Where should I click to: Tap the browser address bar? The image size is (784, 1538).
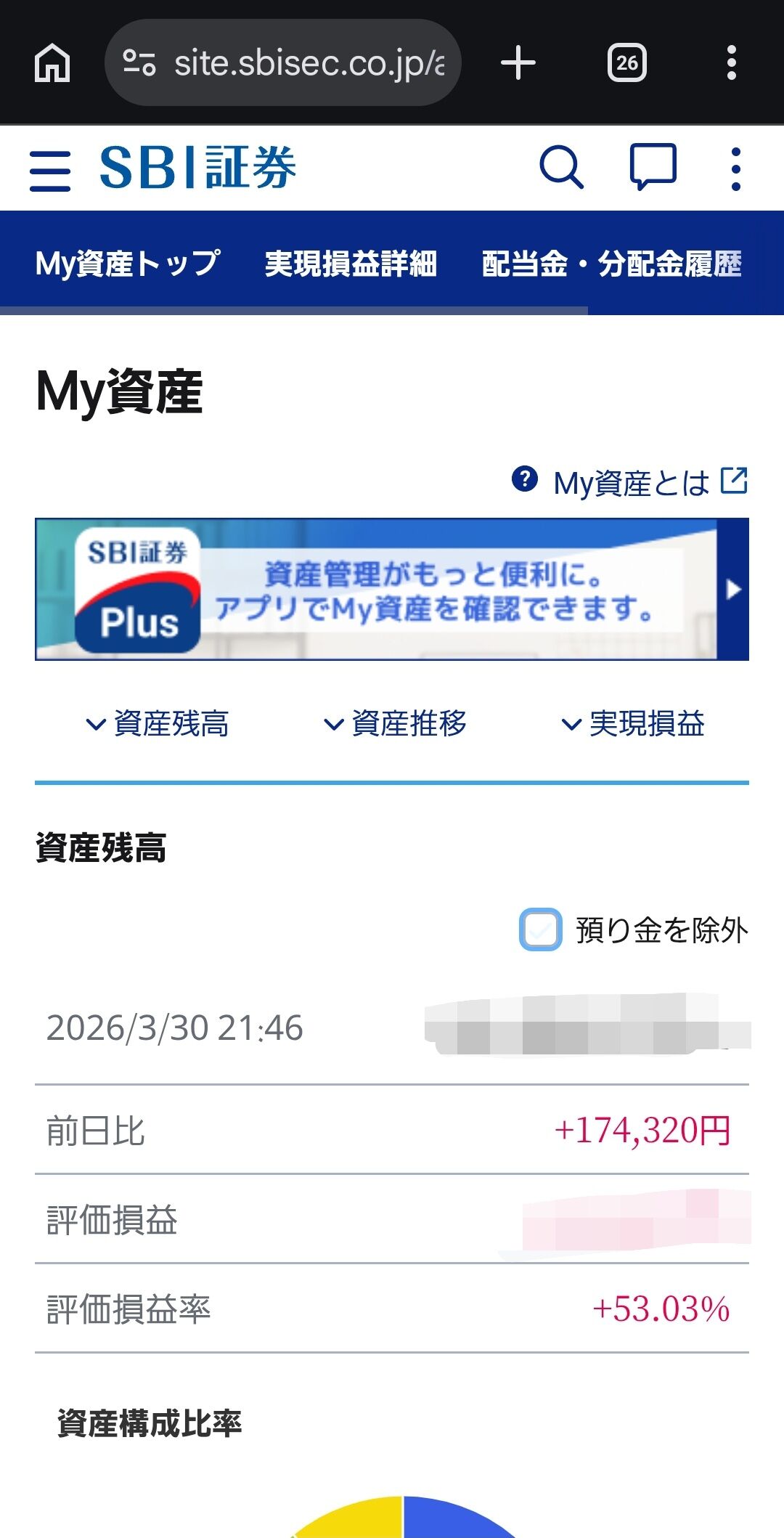coord(283,62)
